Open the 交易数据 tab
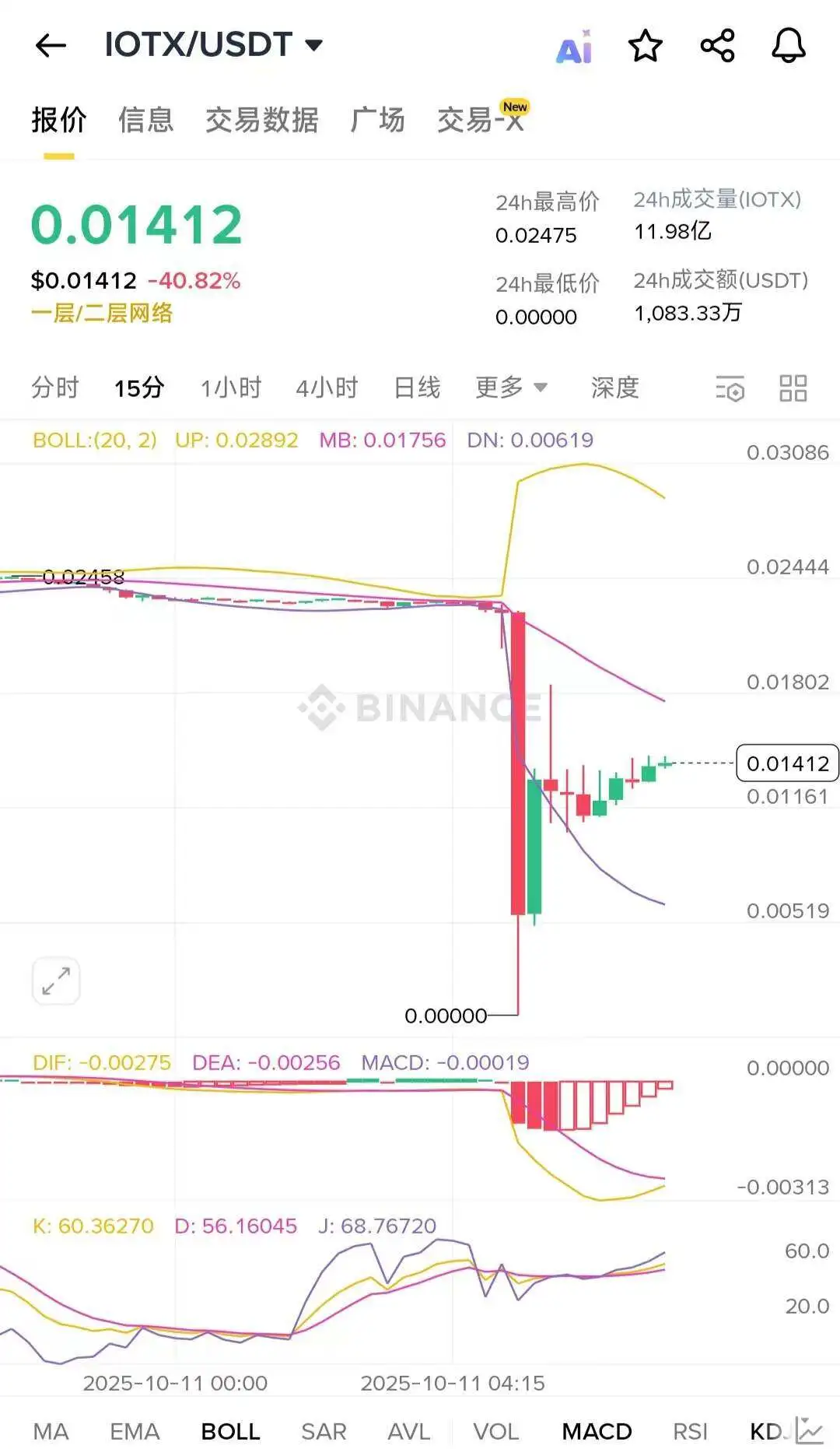840x1449 pixels. click(x=263, y=120)
